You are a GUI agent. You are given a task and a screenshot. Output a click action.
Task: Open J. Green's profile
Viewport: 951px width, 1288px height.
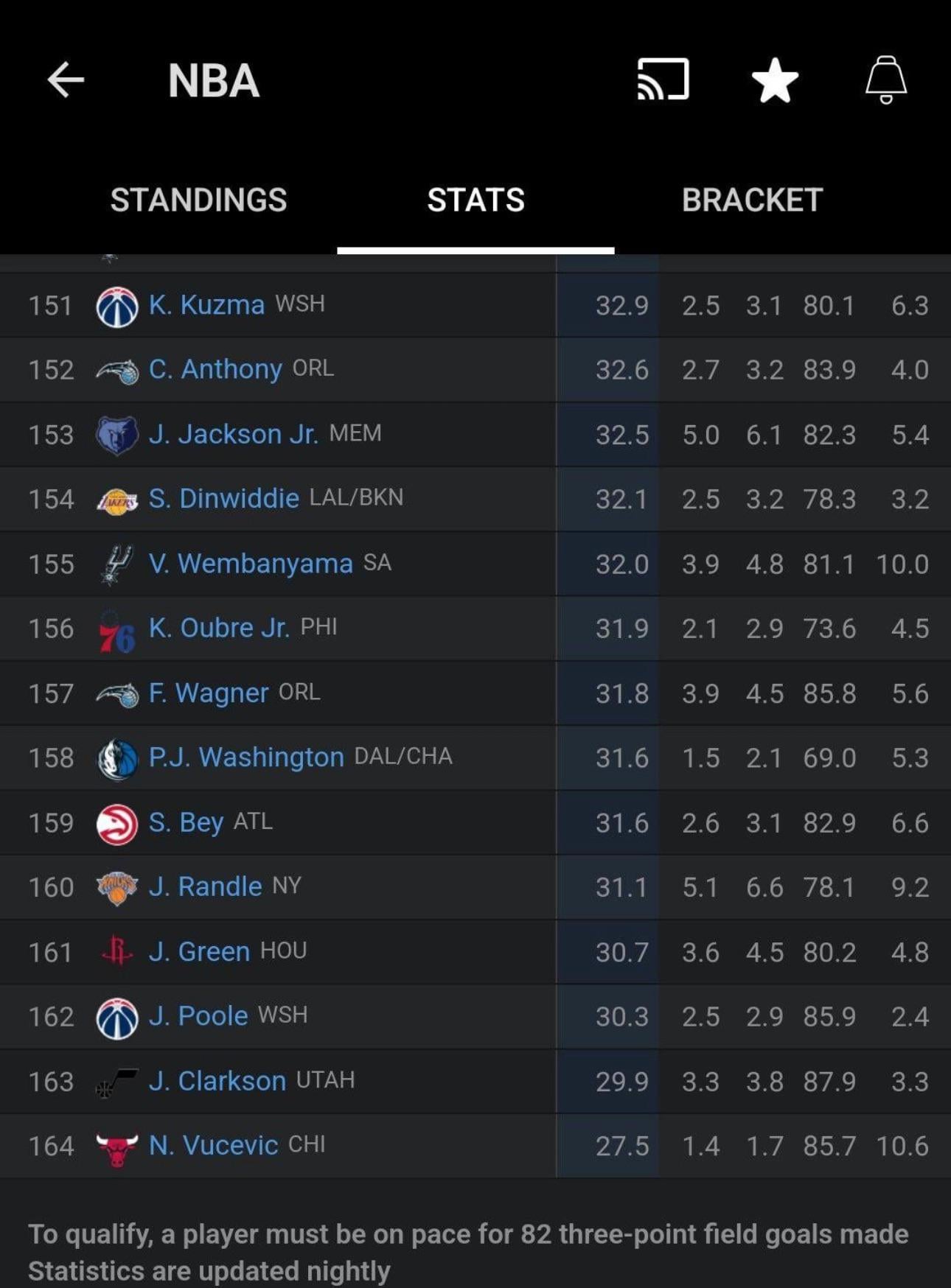pos(199,951)
